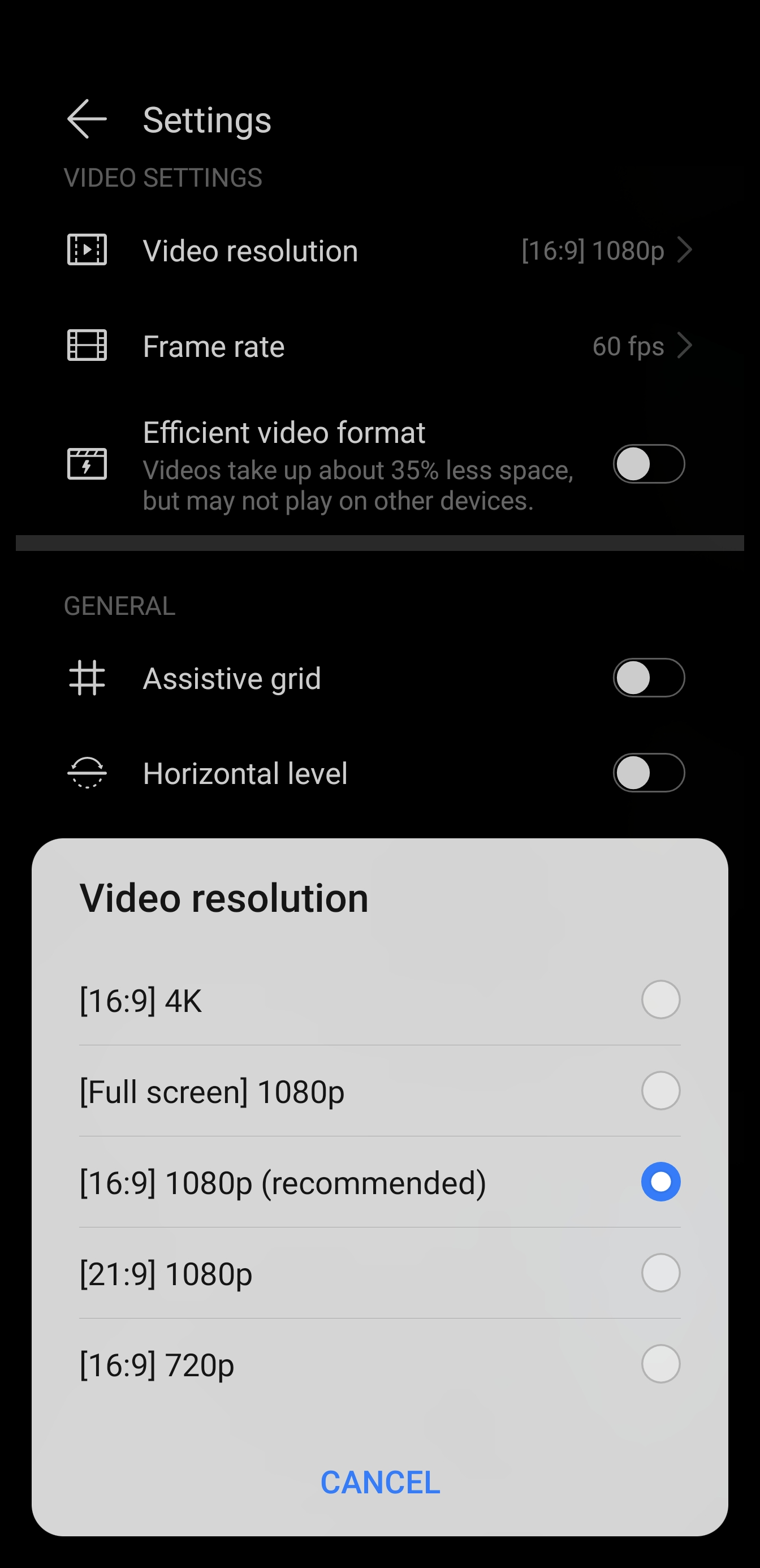Go back from Settings

click(87, 119)
